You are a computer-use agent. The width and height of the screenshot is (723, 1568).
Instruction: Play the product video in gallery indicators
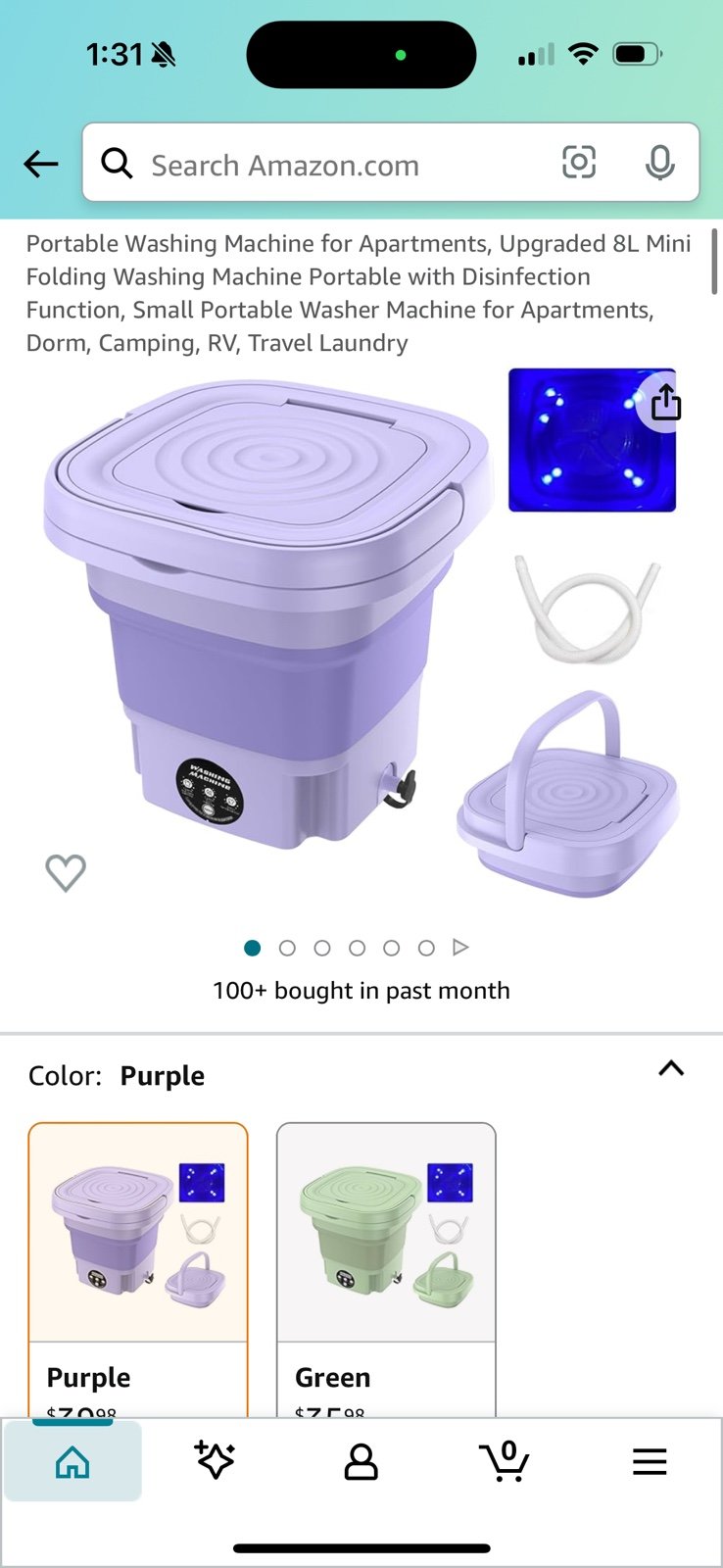coord(460,948)
